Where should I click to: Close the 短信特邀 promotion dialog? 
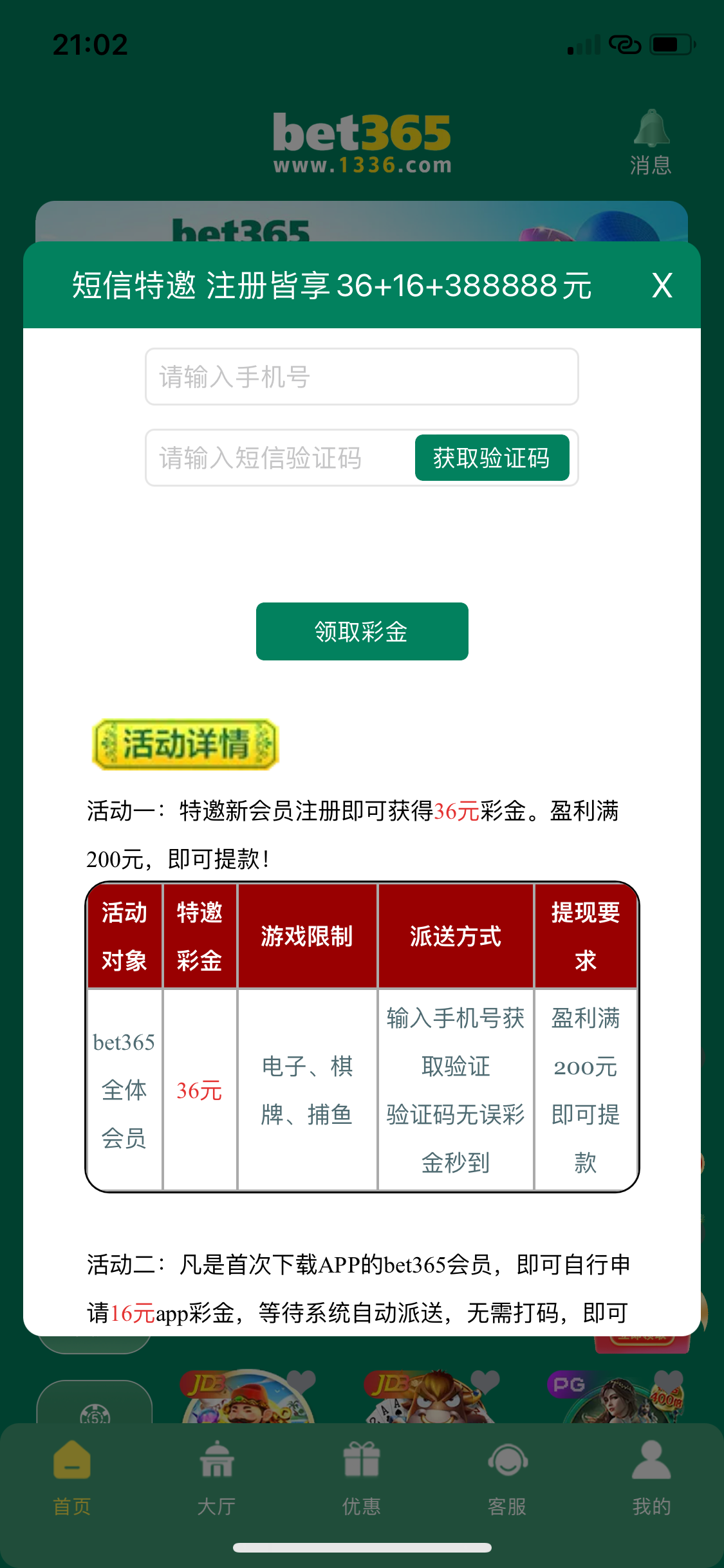tap(662, 285)
